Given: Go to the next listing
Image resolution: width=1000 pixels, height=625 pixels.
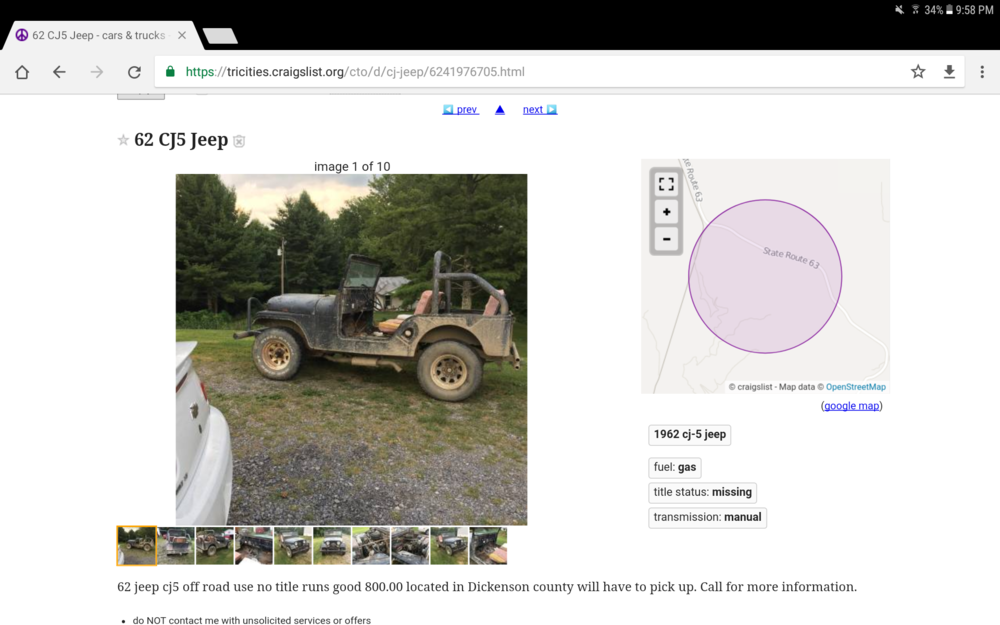Looking at the screenshot, I should pos(539,110).
